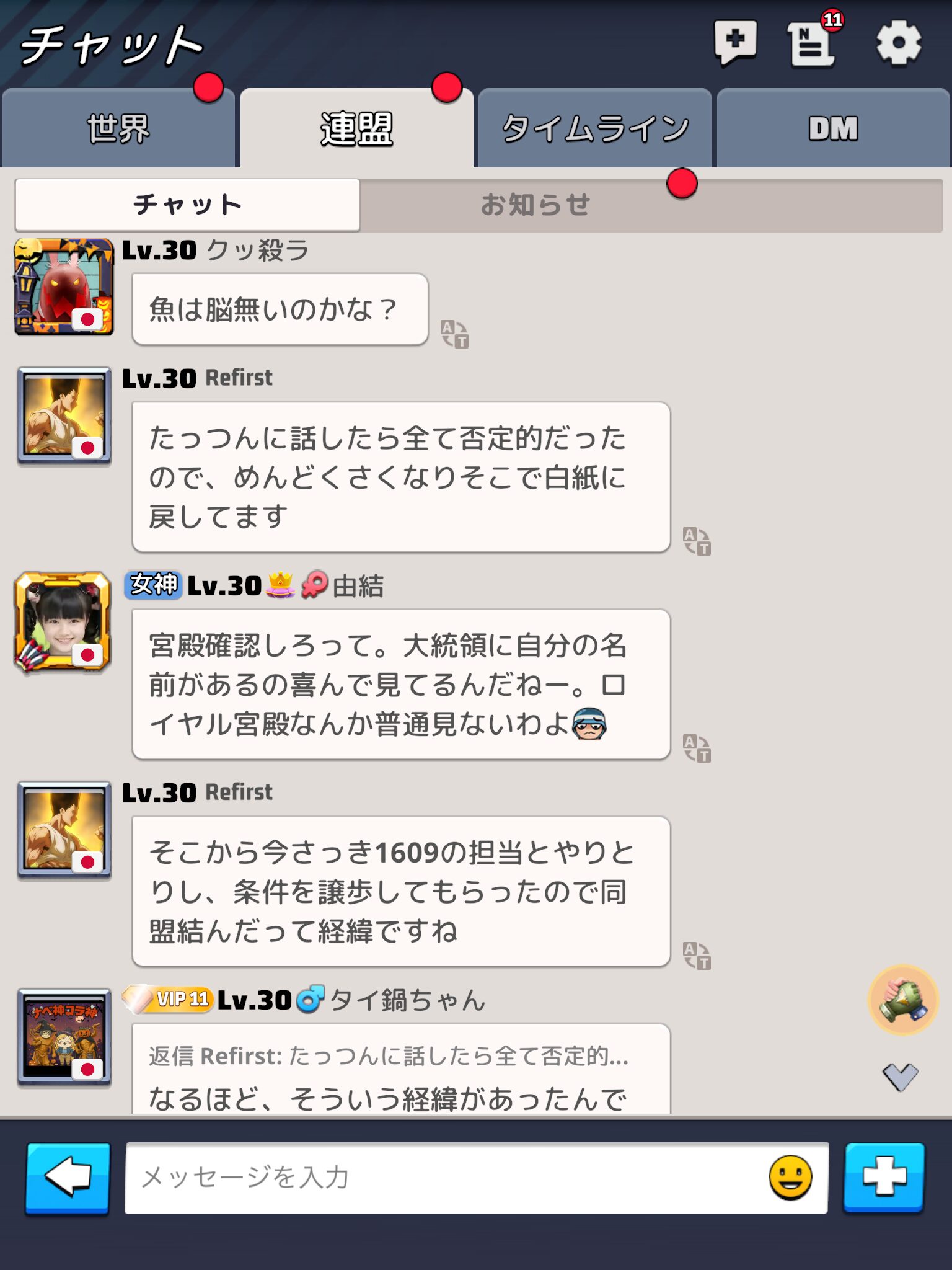
Task: Translate 由結's message about the palace
Action: (x=697, y=748)
